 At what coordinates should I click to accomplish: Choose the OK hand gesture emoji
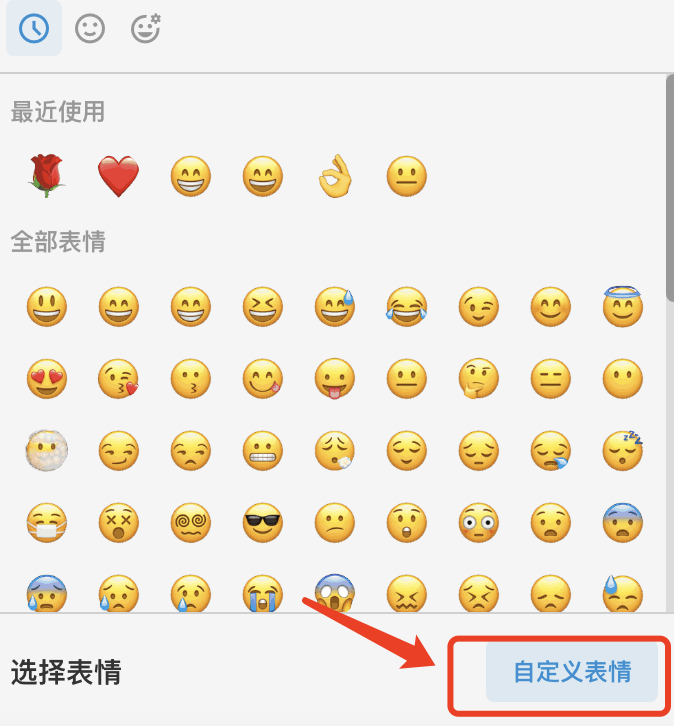(334, 177)
